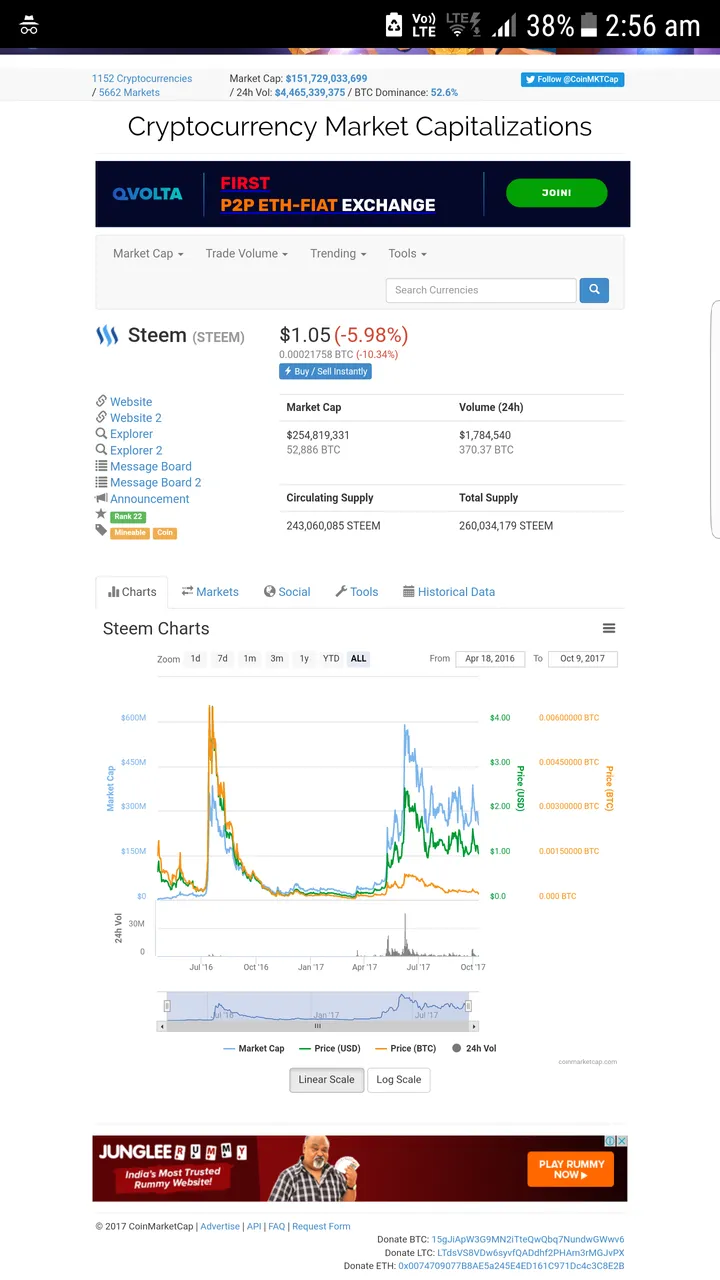Open the Market Cap dropdown menu
The height and width of the screenshot is (1280, 720).
tap(148, 254)
